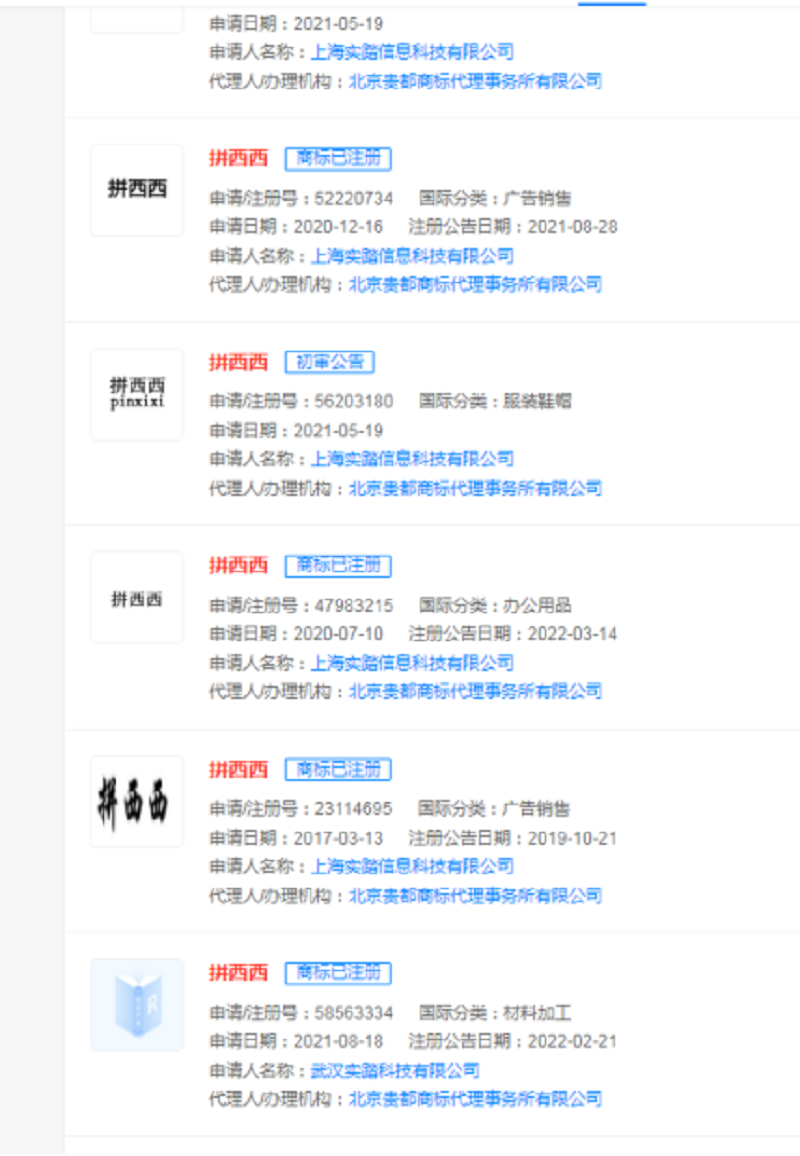The image size is (800, 1156).
Task: Open the agency link under registration 58563334
Action: click(x=475, y=1099)
